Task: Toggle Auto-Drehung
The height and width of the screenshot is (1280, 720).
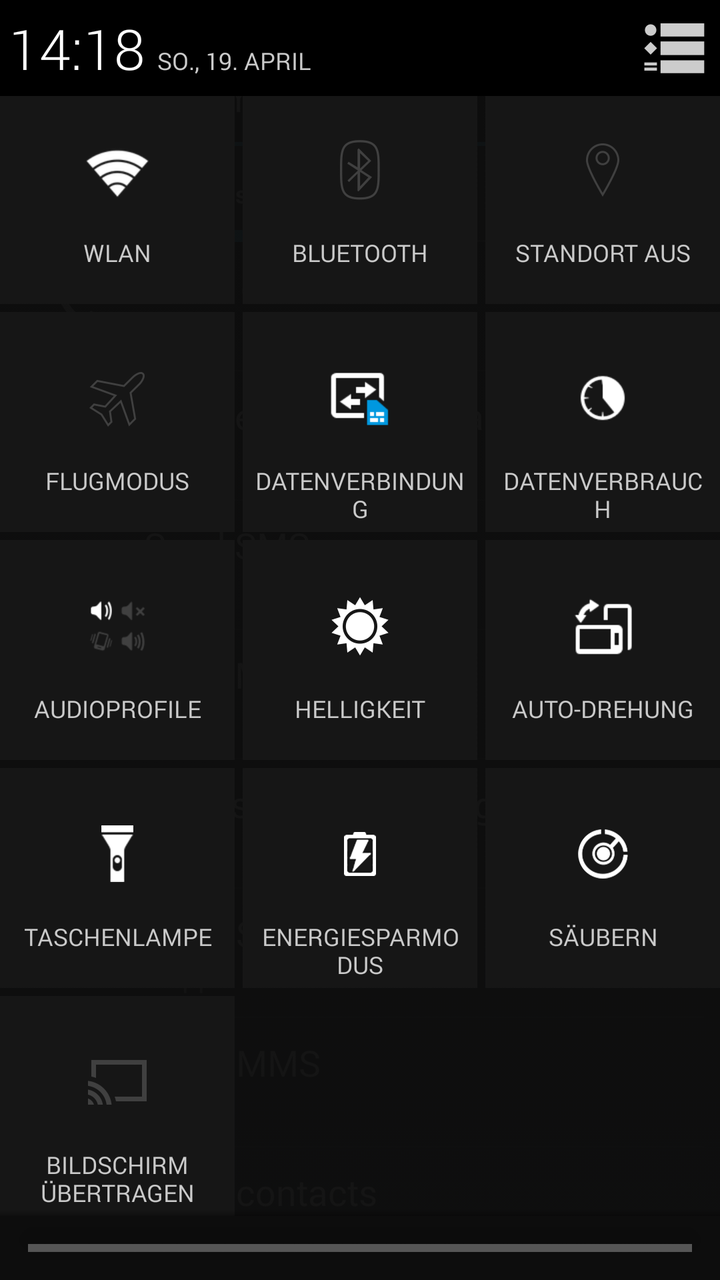Action: pyautogui.click(x=603, y=650)
